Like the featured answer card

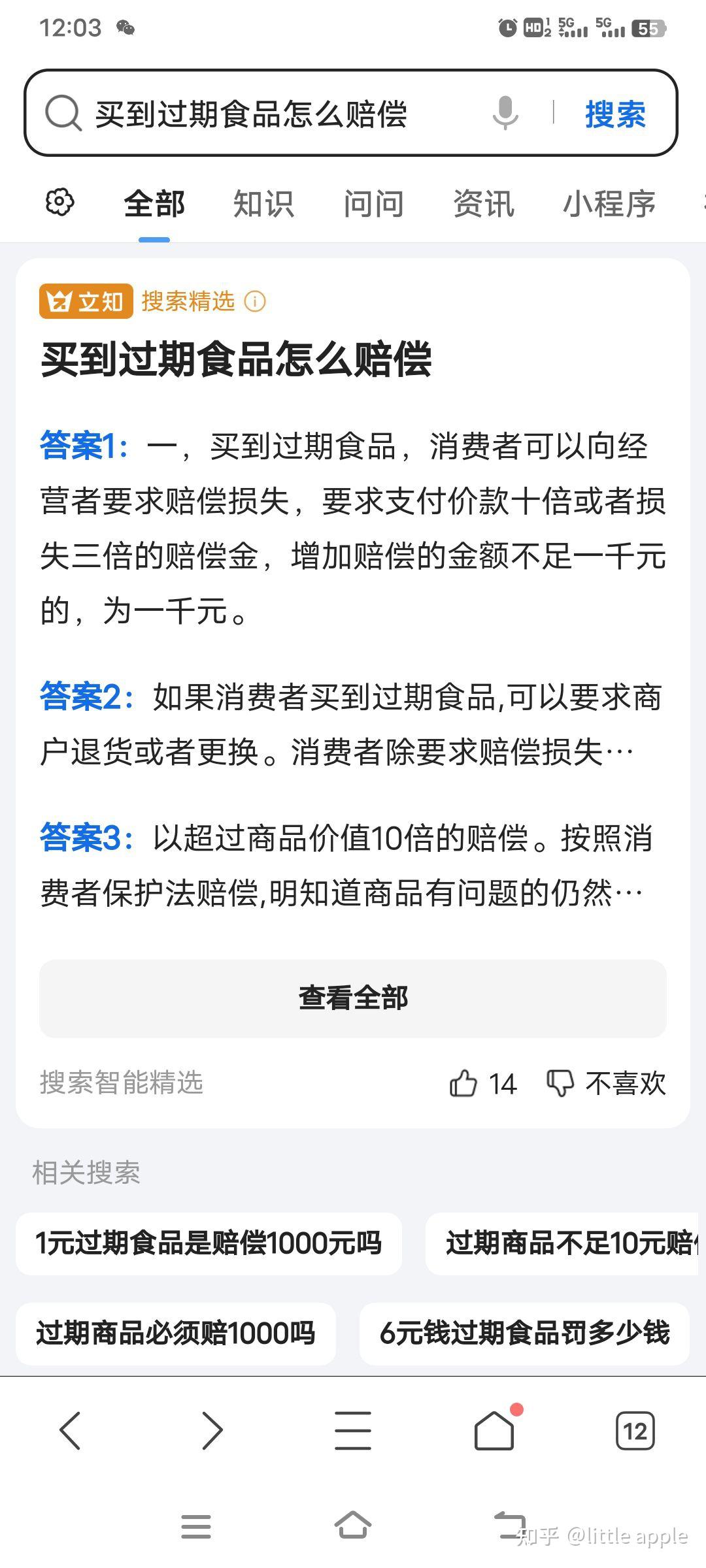(482, 1083)
